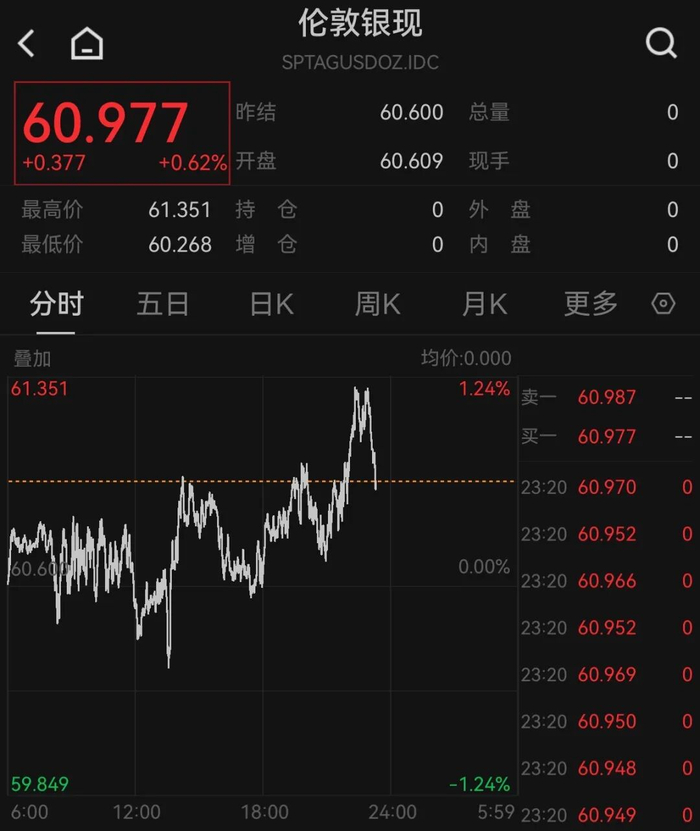Tap 叠加 to overlay another symbol
Viewport: 700px width, 831px height.
32,359
